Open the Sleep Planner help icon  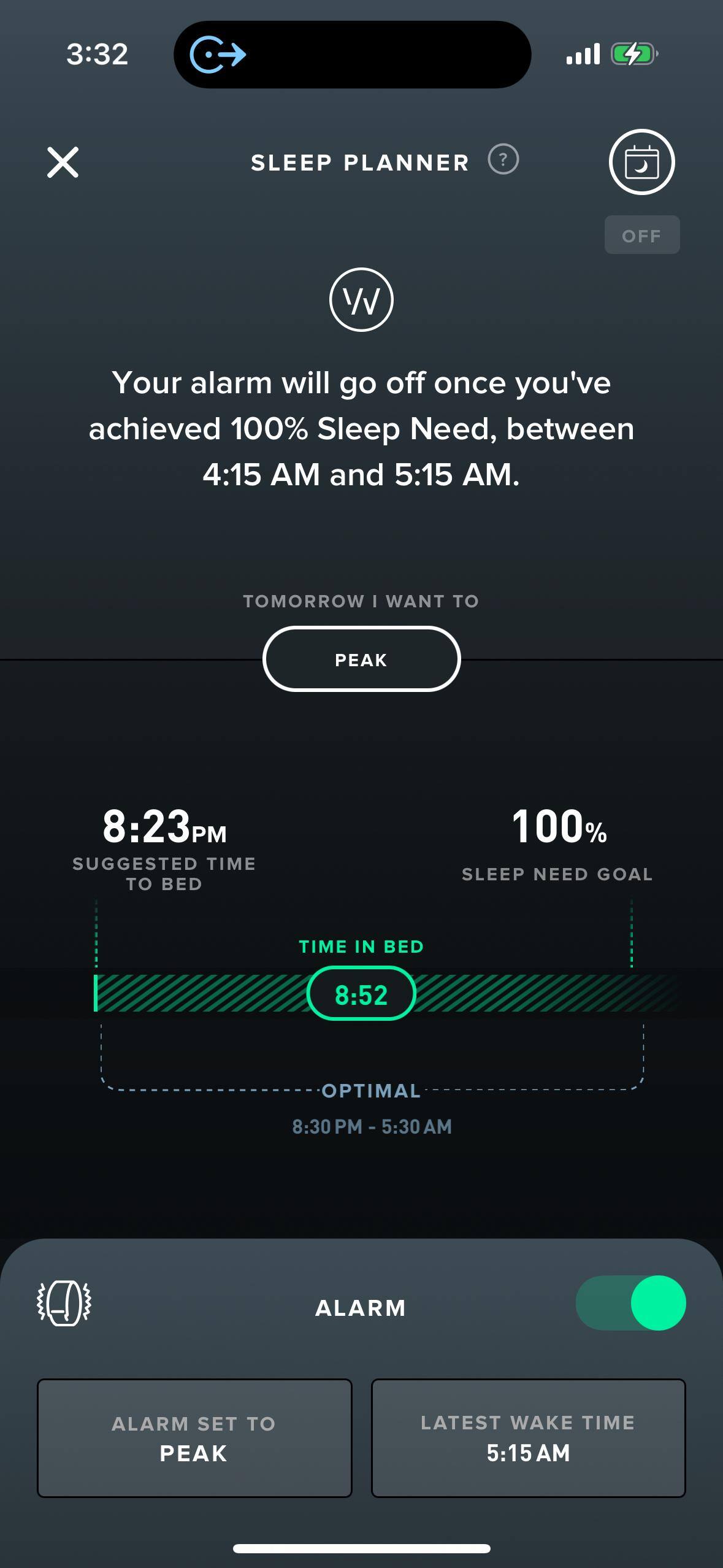(503, 160)
